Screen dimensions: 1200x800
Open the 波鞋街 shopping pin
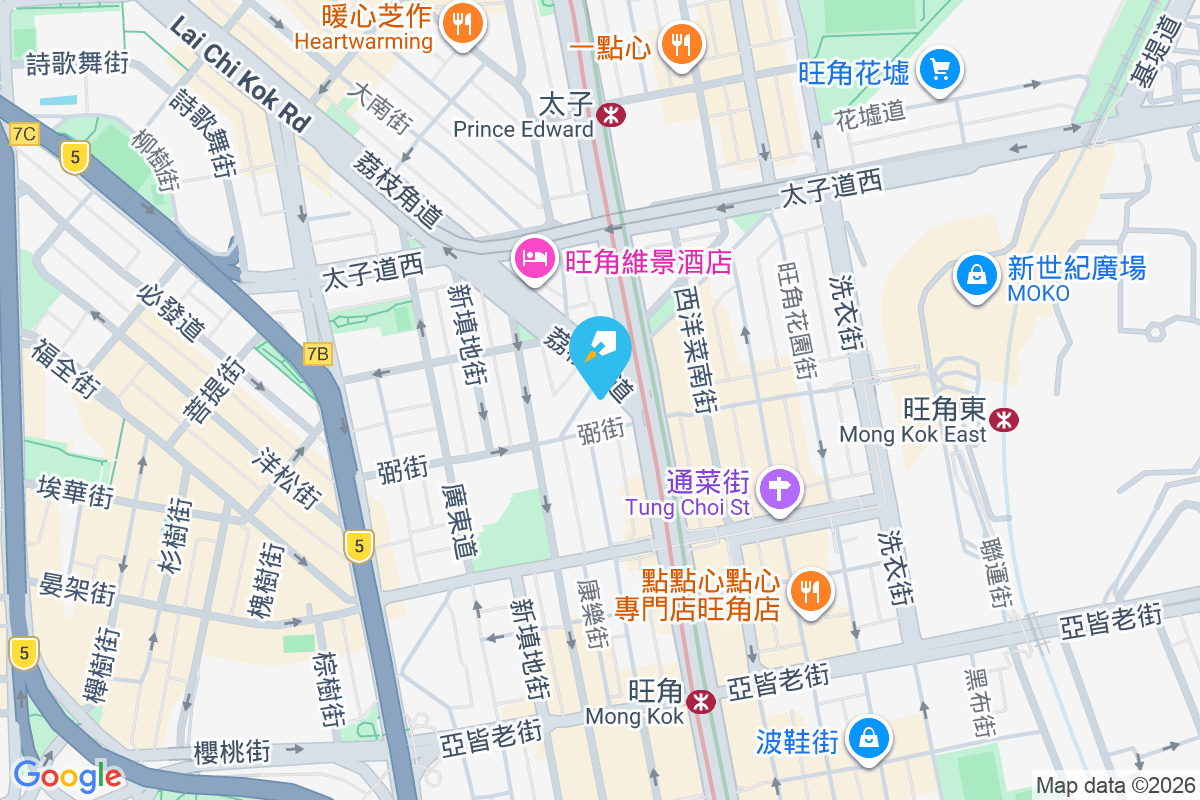click(870, 740)
